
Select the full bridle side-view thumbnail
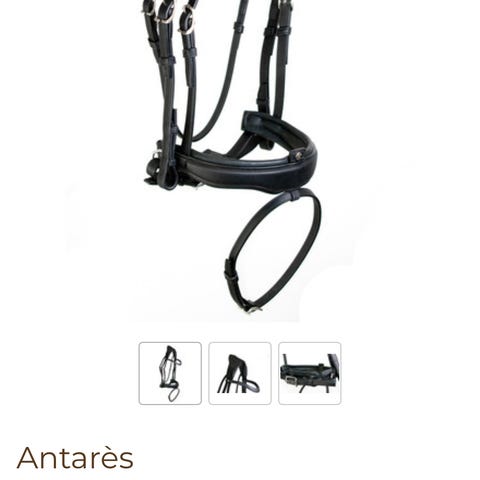170,373
